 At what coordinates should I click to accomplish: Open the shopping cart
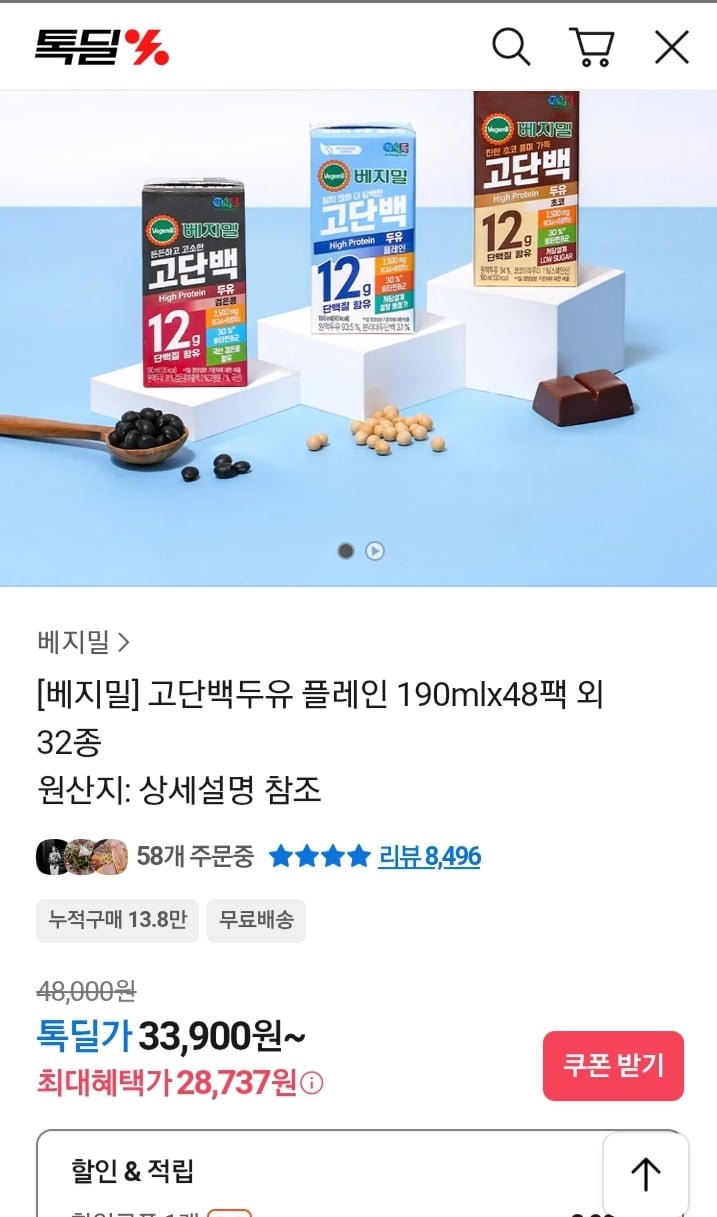[x=591, y=46]
